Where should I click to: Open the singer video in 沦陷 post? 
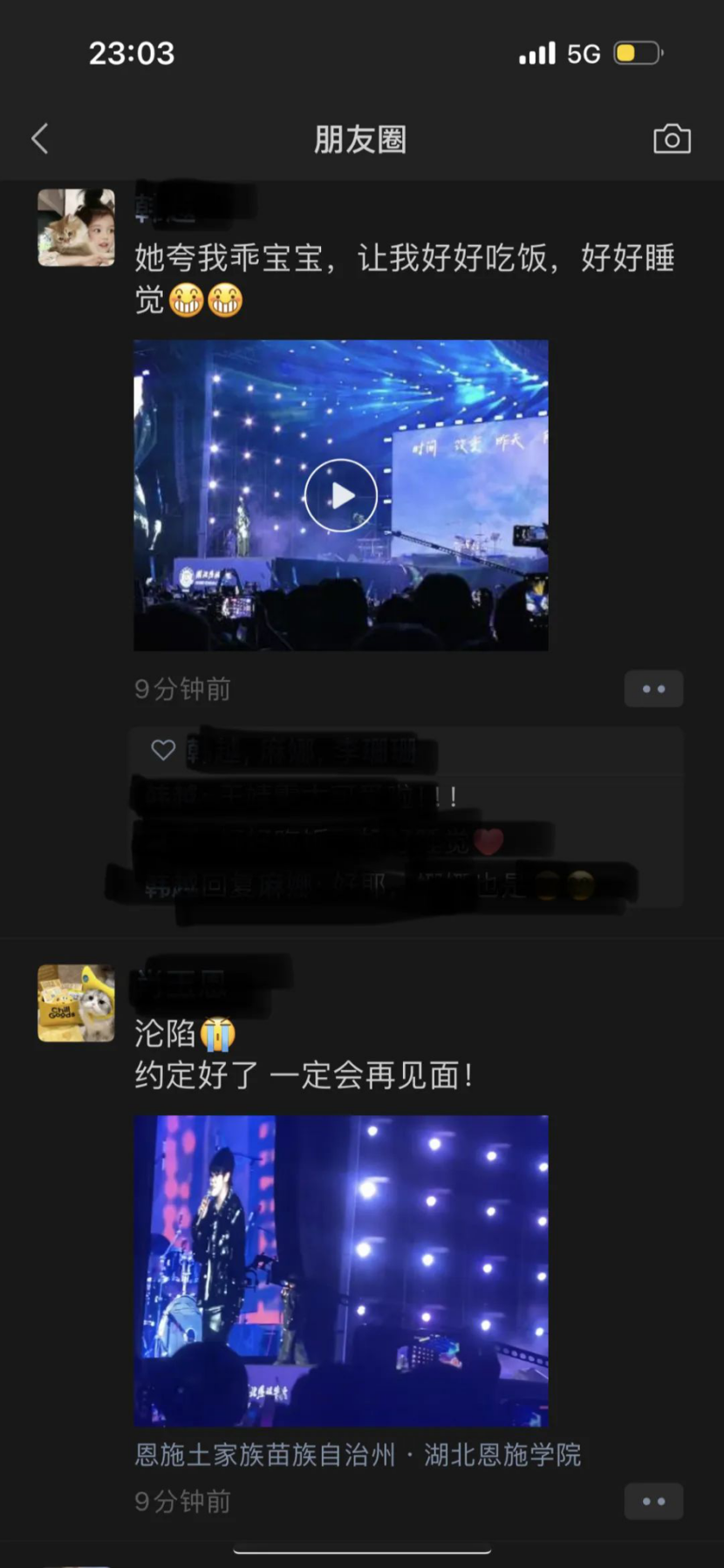(x=341, y=1271)
